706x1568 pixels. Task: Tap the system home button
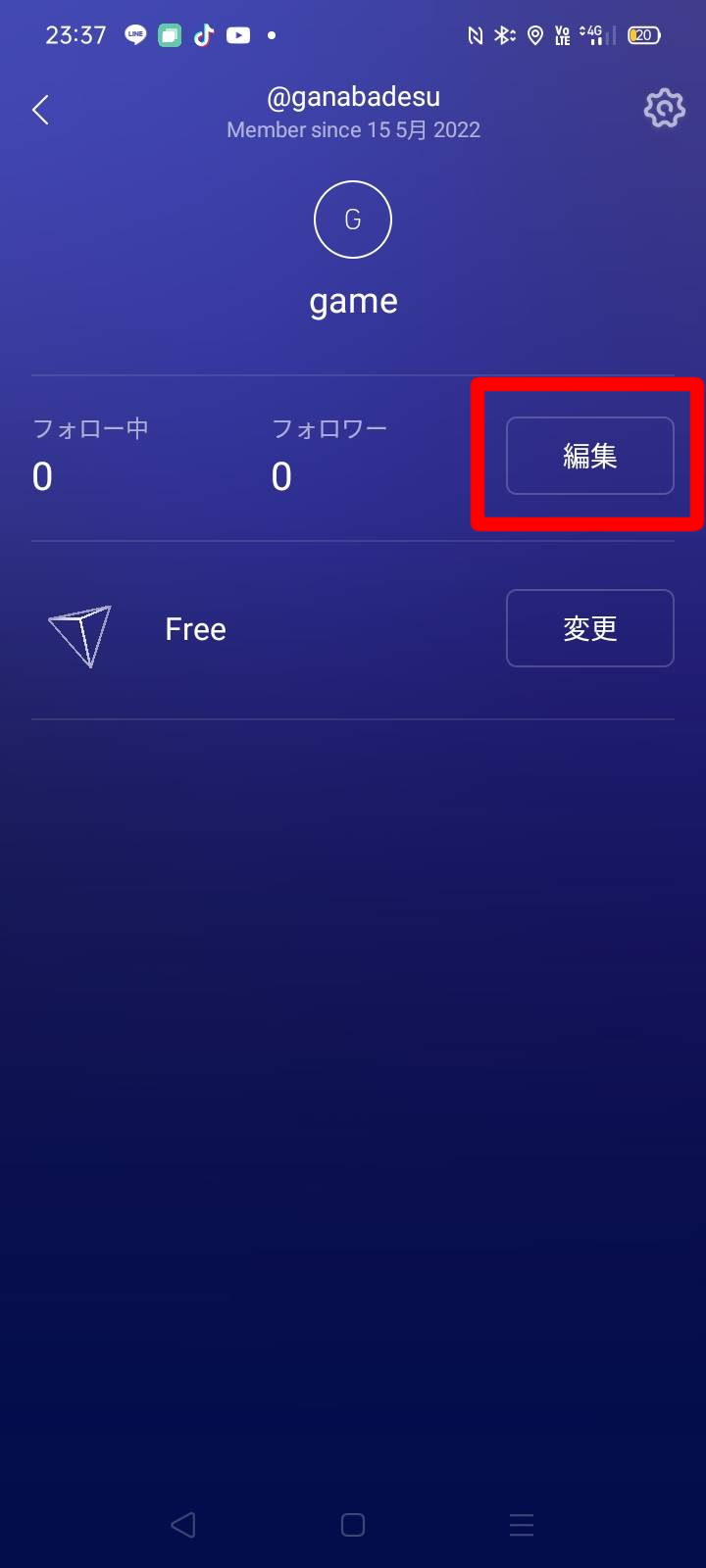pos(353,1525)
